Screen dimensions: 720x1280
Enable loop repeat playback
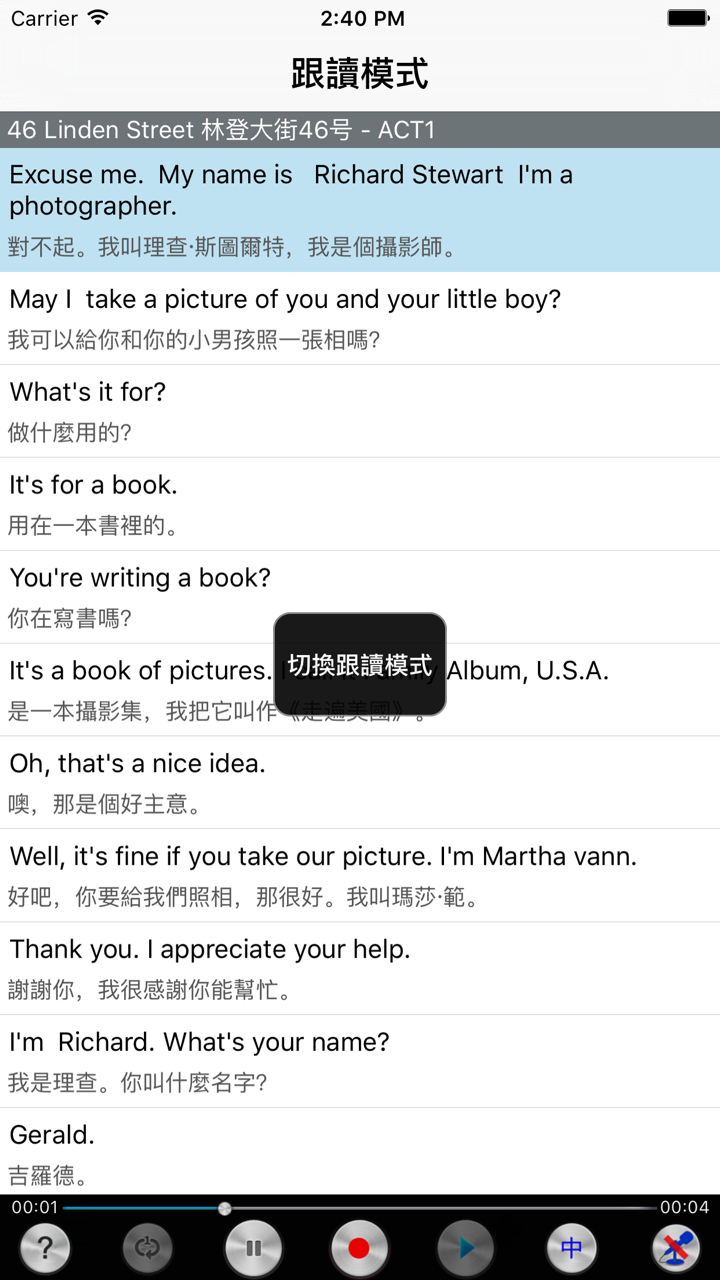[148, 1247]
